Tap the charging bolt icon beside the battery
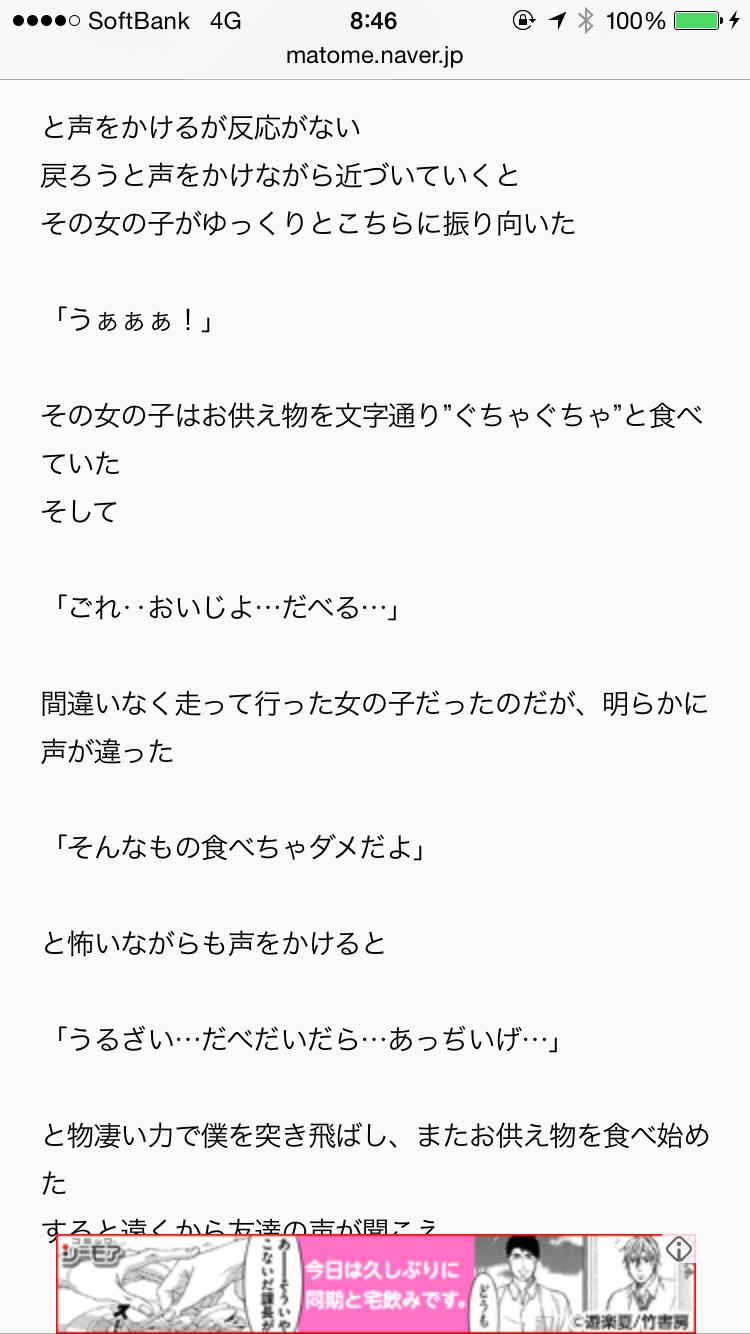This screenshot has width=750, height=1334. pyautogui.click(x=733, y=20)
